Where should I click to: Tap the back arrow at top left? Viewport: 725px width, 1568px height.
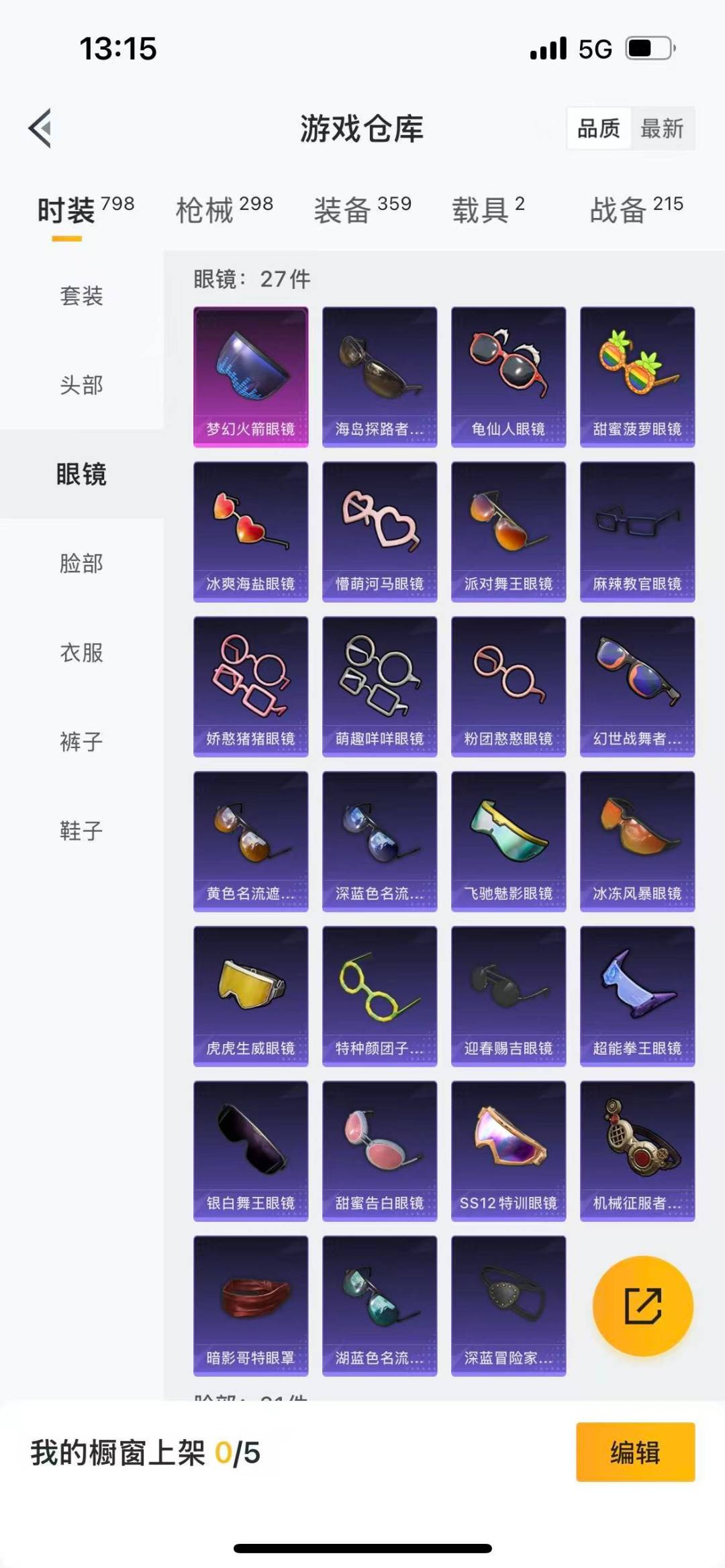(x=40, y=129)
